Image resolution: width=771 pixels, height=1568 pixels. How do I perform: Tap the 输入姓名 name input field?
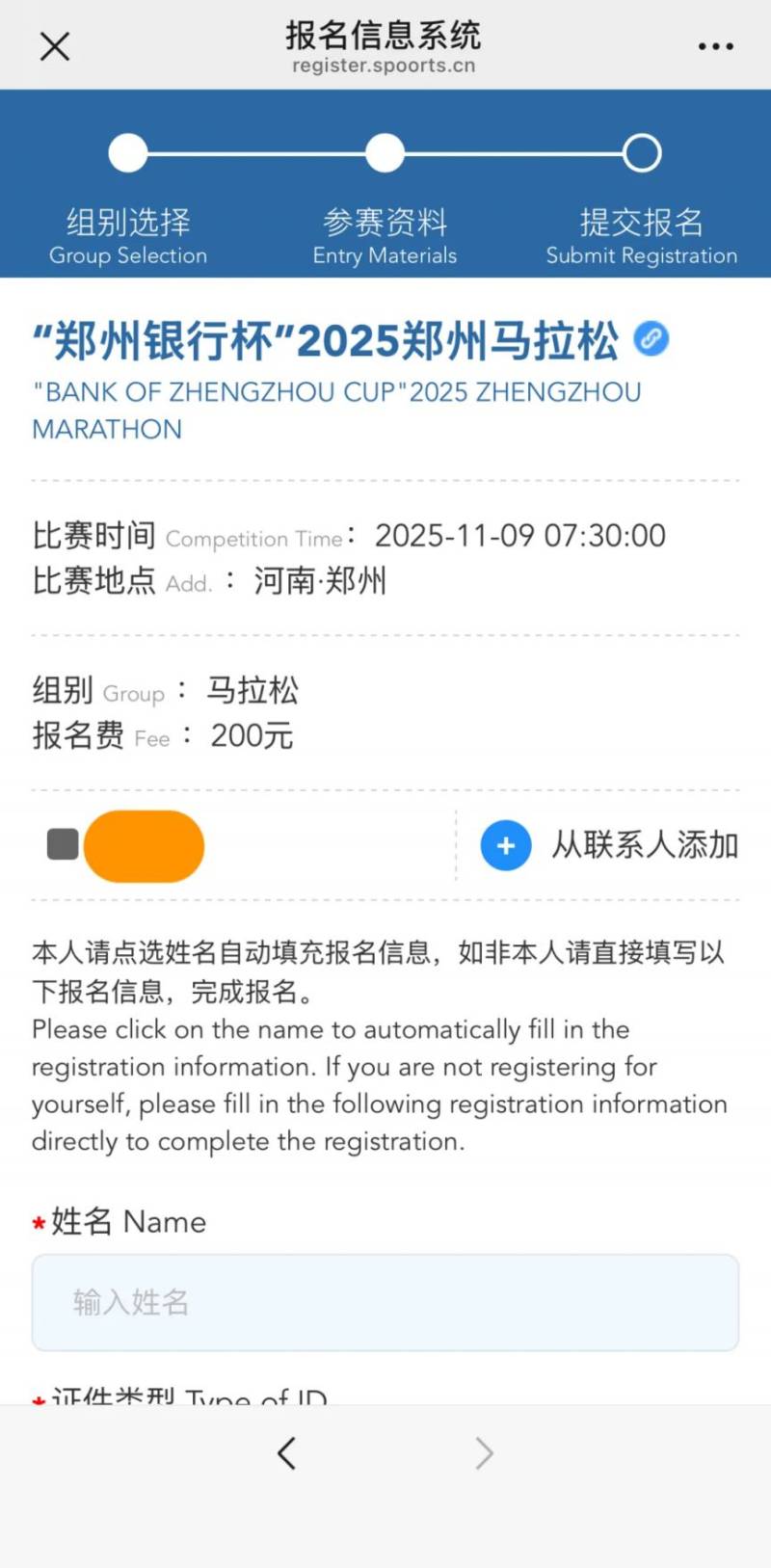click(385, 1302)
